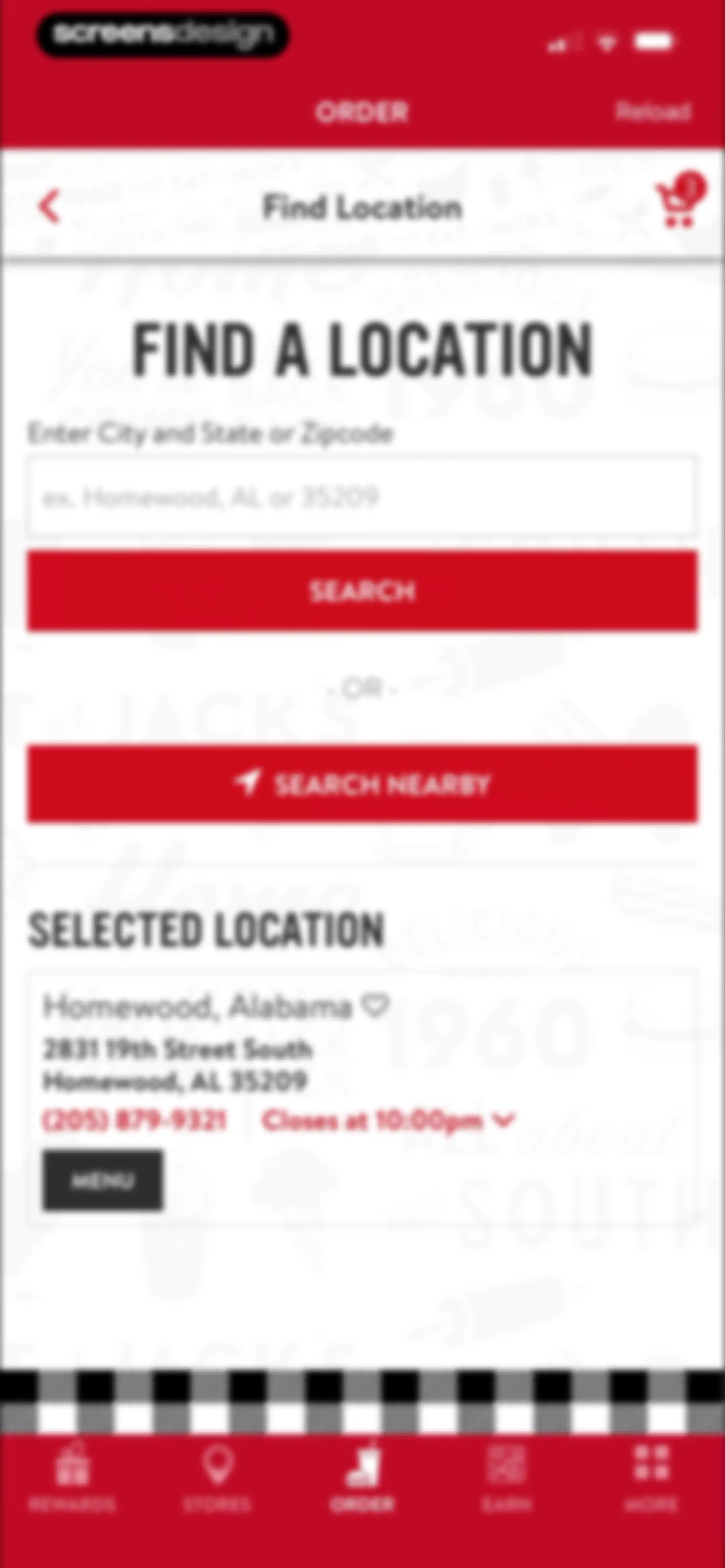Screen dimensions: 725x1568
Task: Focus the city or zipcode field
Action: point(362,497)
